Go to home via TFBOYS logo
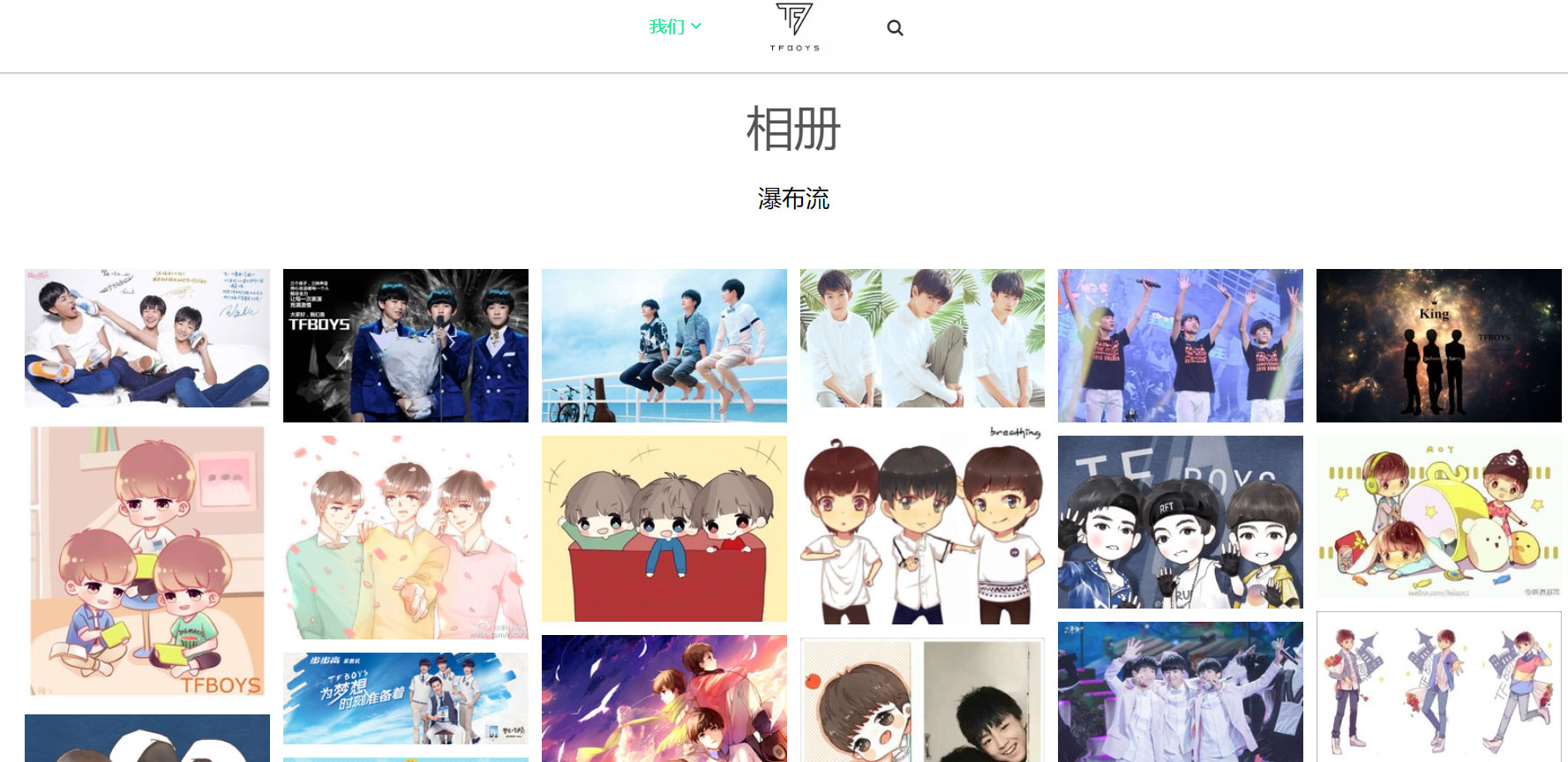1568x762 pixels. [794, 29]
